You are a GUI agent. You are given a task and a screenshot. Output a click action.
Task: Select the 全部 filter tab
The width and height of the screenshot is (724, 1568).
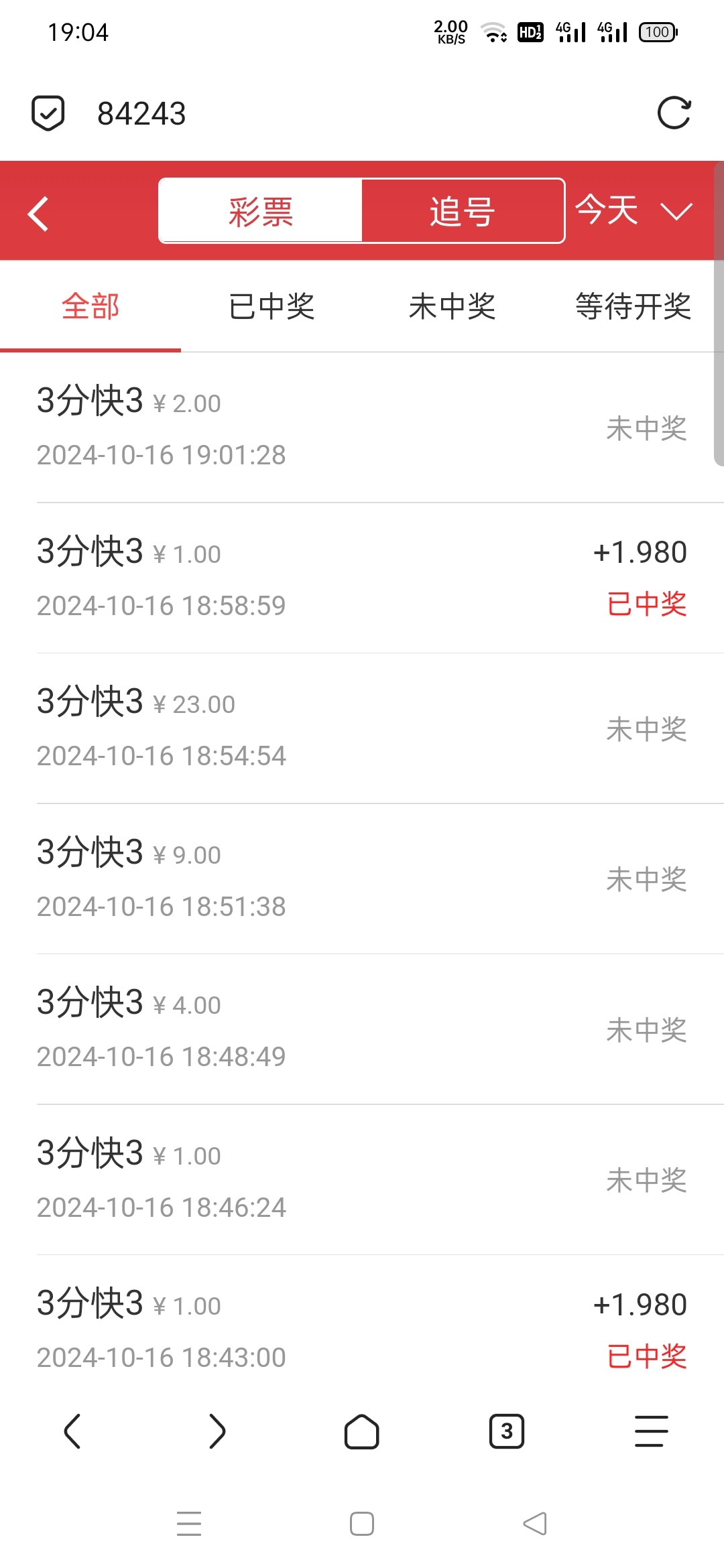coord(90,307)
